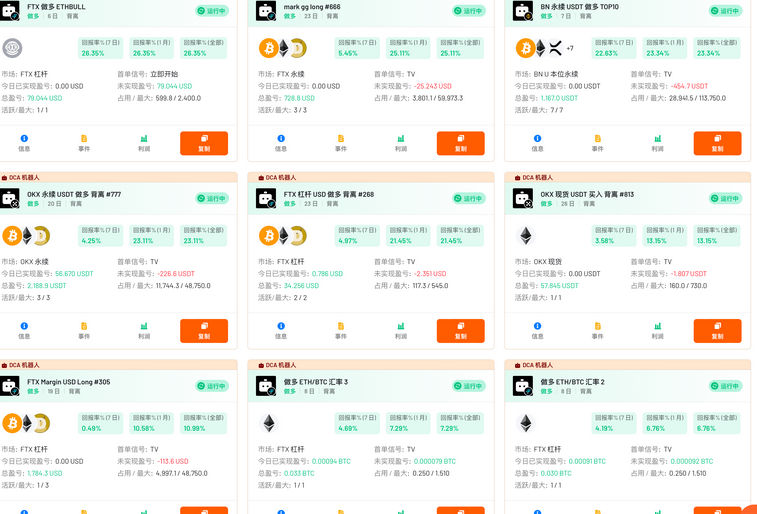Image resolution: width=757 pixels, height=514 pixels.
Task: Open 做多 ETH/BTC 汇率 3 bot card
Action: point(316,382)
